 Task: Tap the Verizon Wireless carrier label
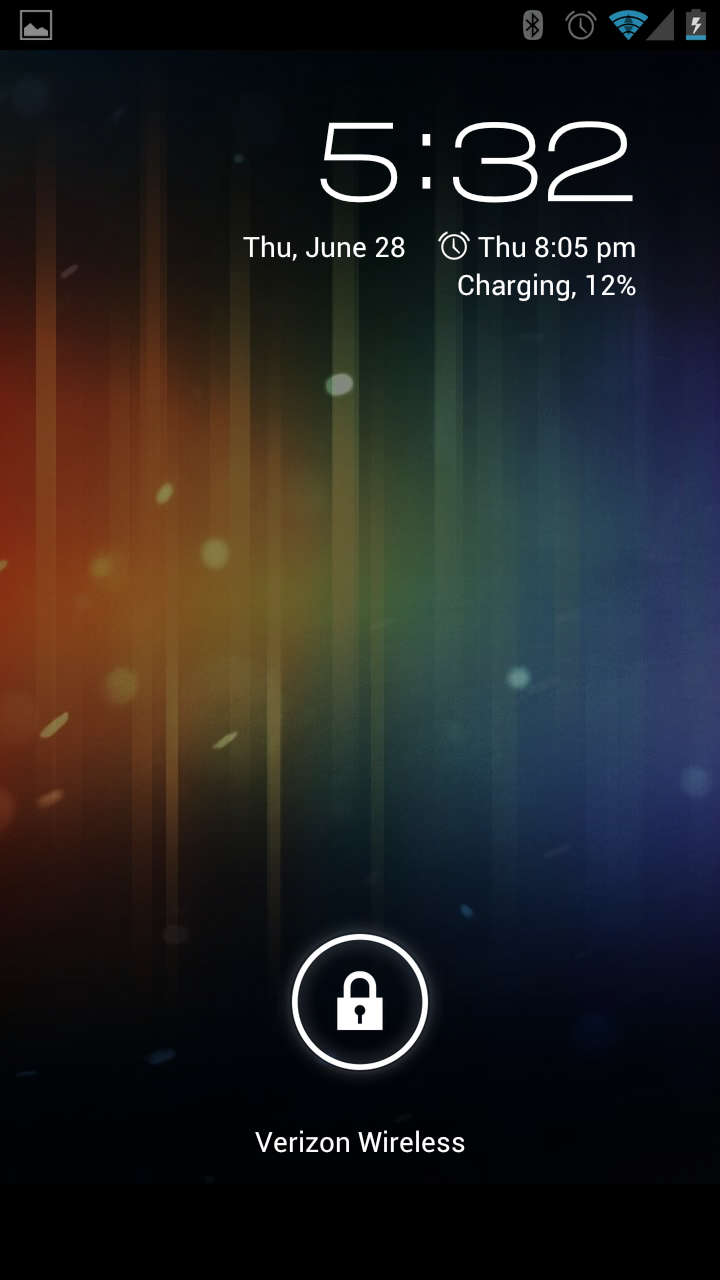360,1141
